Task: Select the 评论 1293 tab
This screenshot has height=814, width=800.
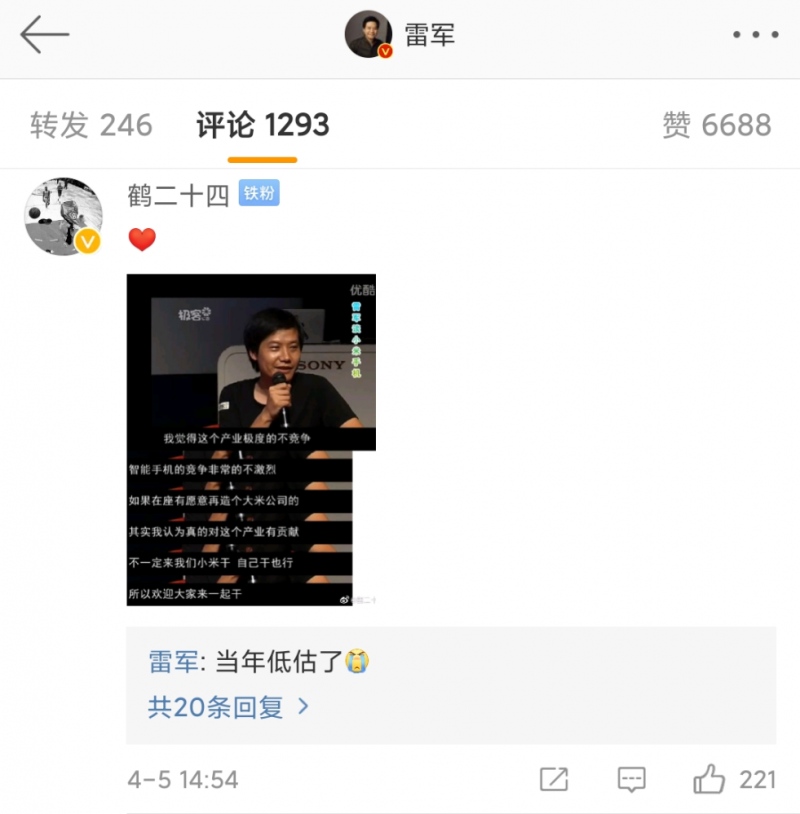Action: (262, 125)
